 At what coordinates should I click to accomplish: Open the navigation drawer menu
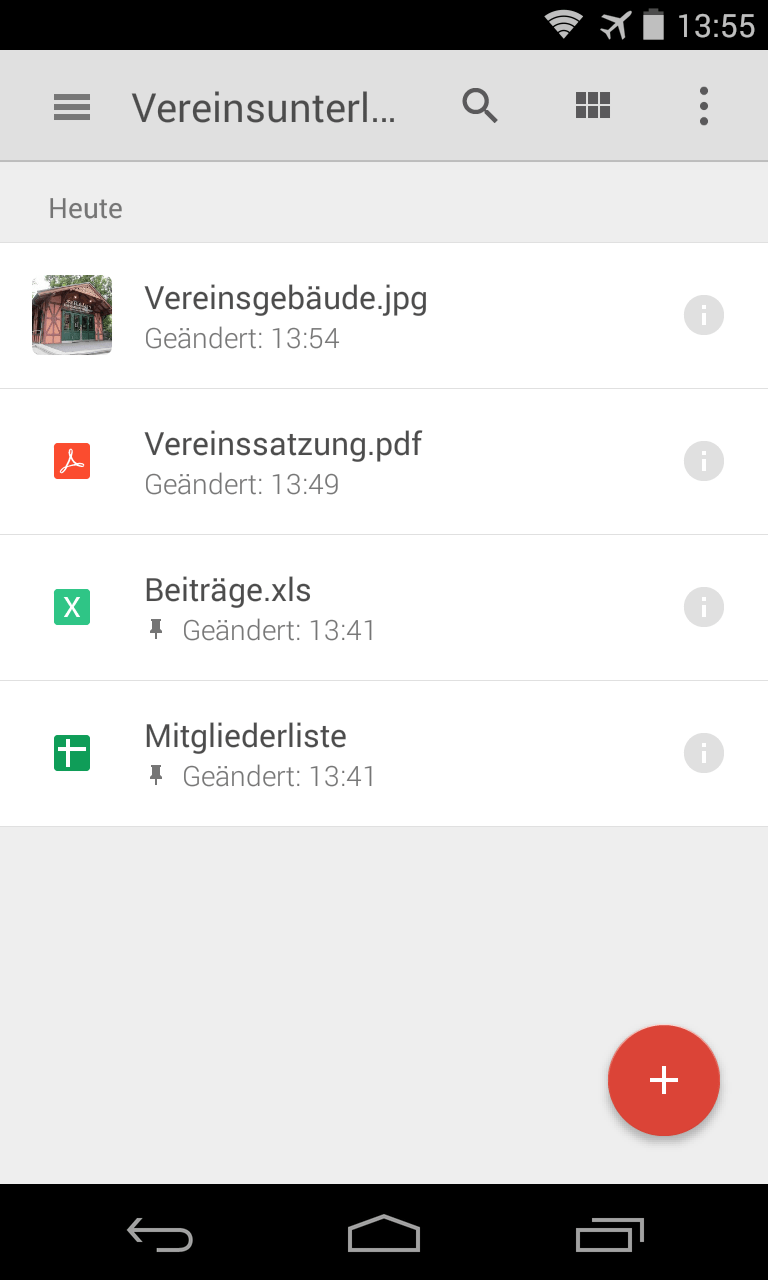pos(72,106)
